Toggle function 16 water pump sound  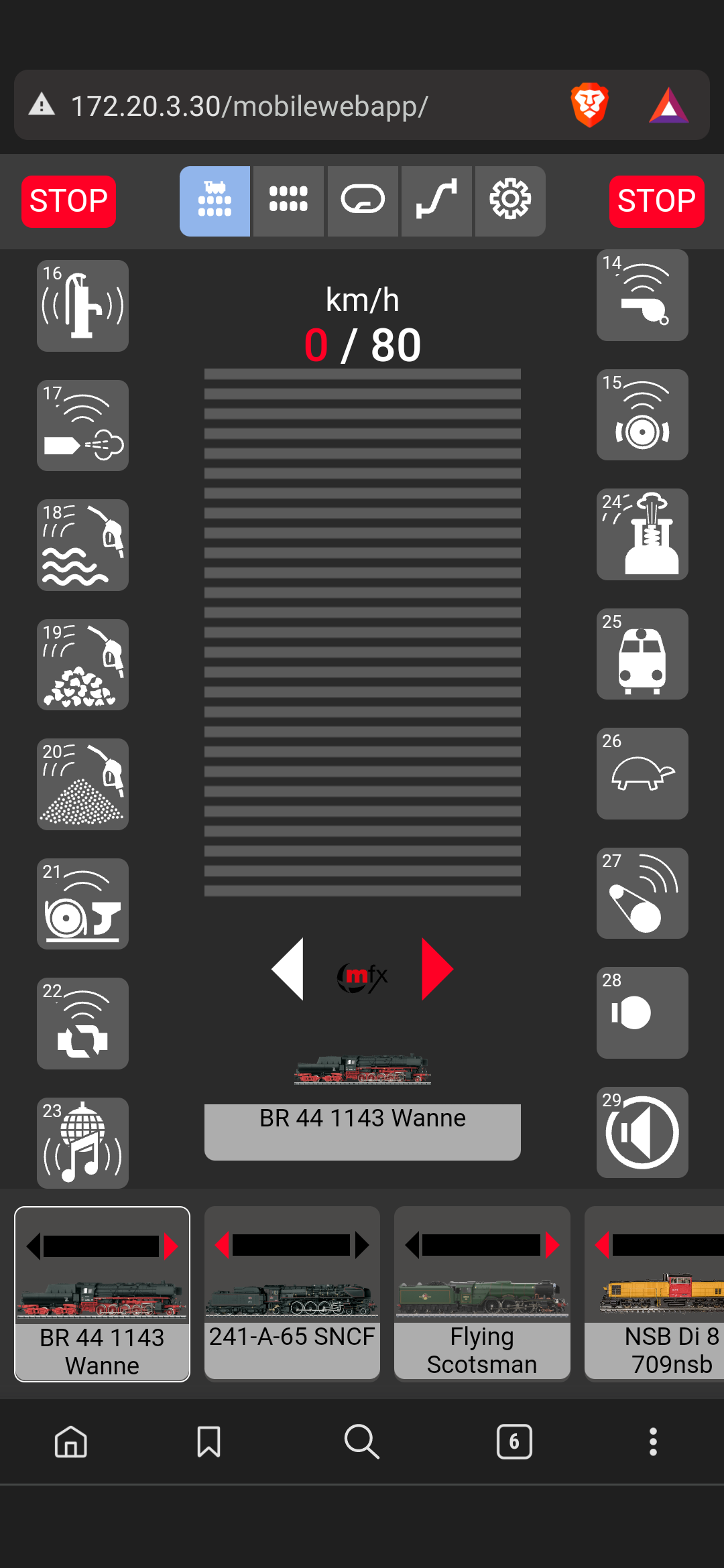pos(82,306)
